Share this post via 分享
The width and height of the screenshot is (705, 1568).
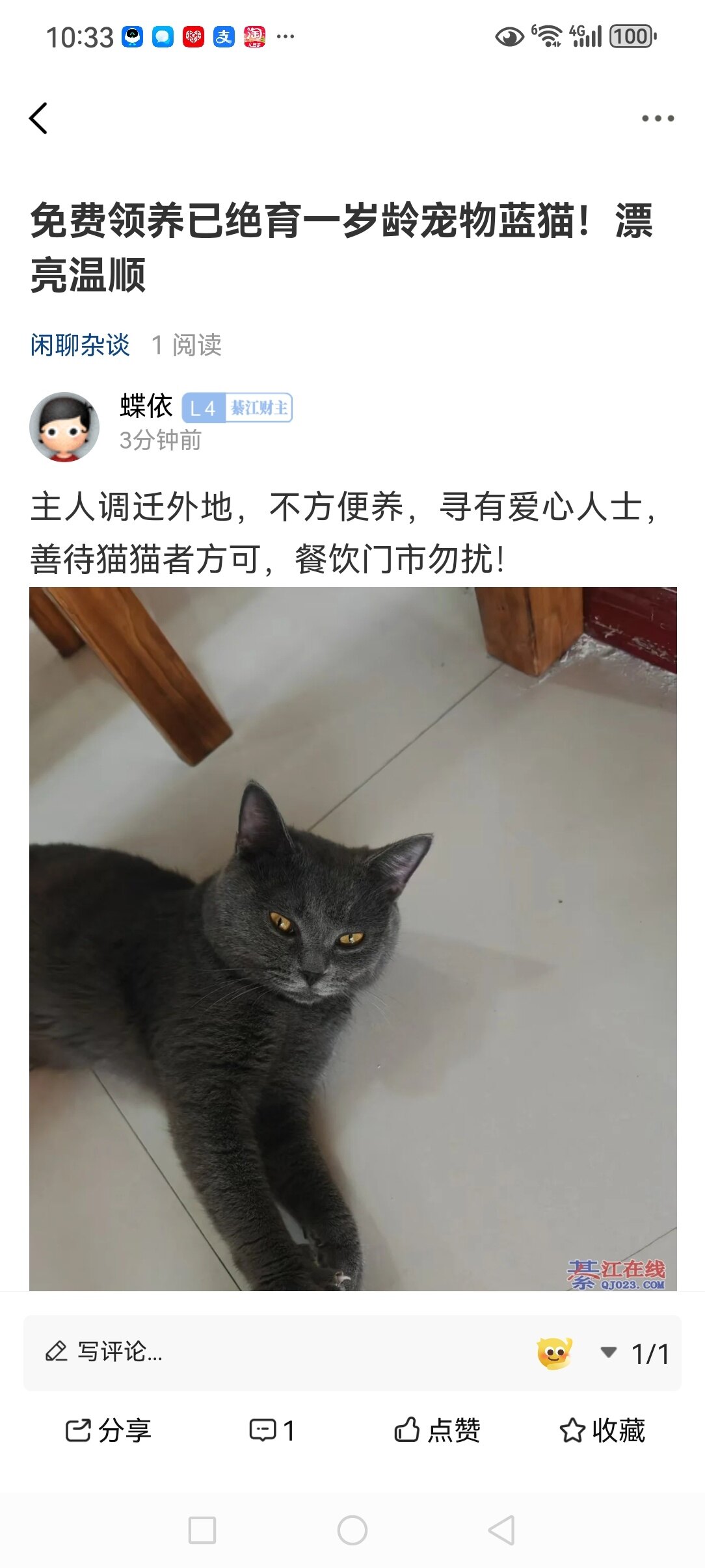pyautogui.click(x=109, y=1430)
